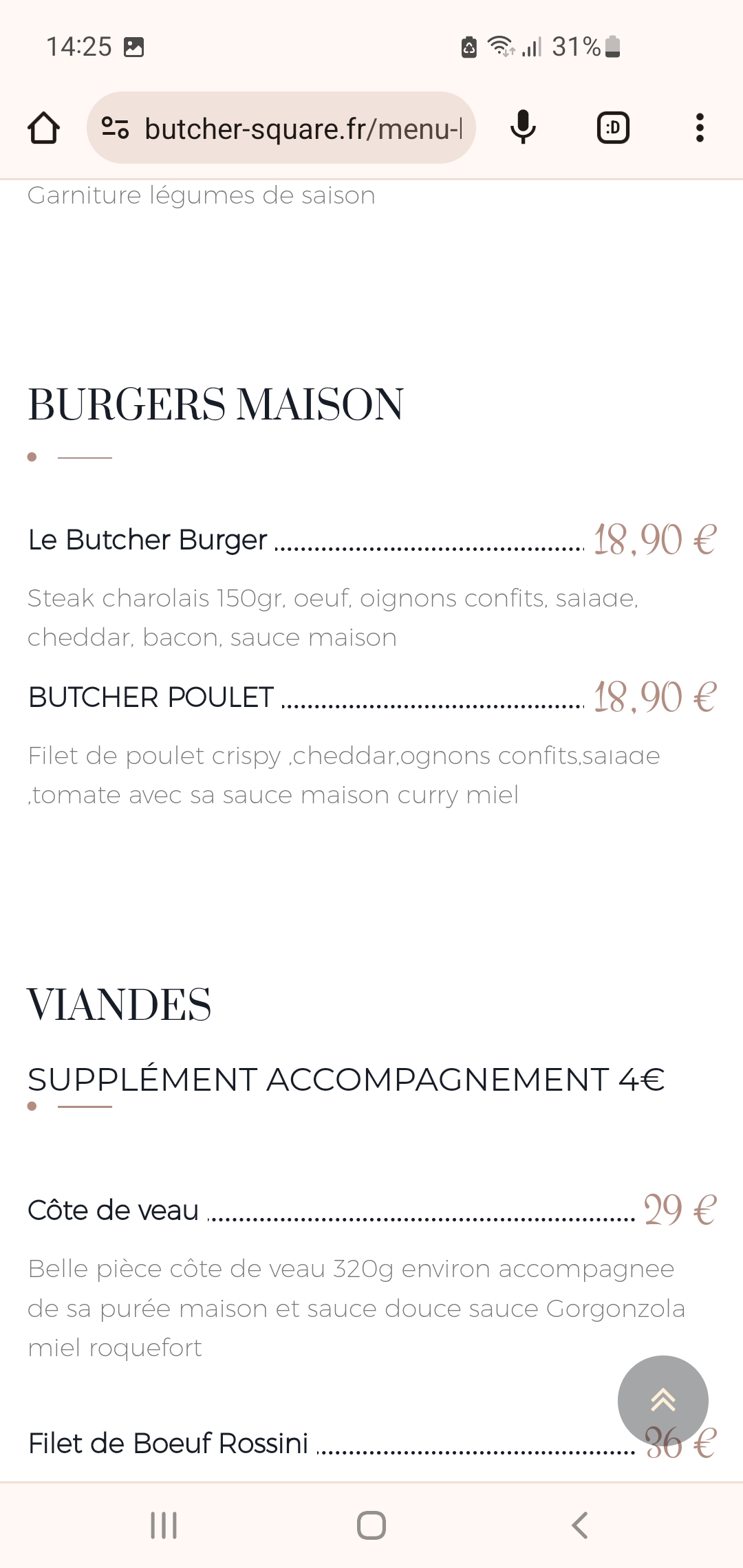743x1568 pixels.
Task: Open the browser overflow menu
Action: pos(700,128)
